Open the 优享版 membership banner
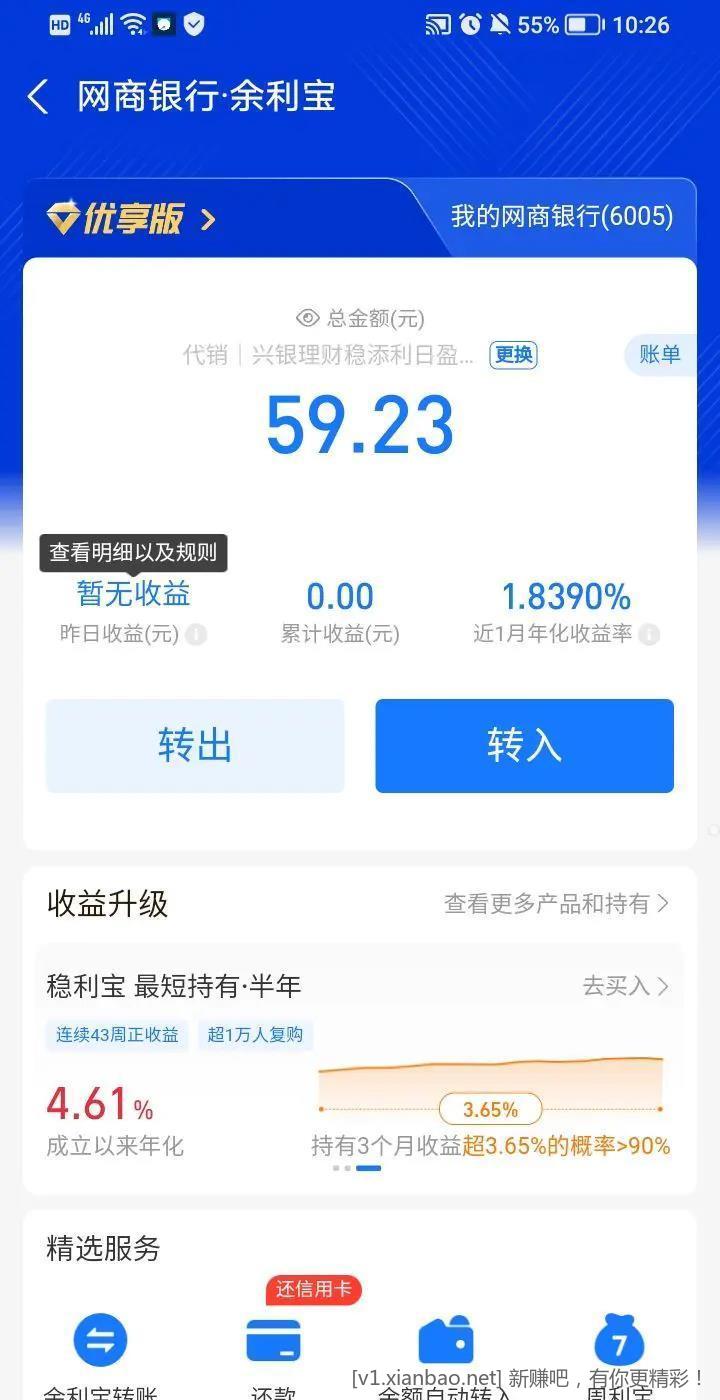The height and width of the screenshot is (1400, 720). click(130, 218)
